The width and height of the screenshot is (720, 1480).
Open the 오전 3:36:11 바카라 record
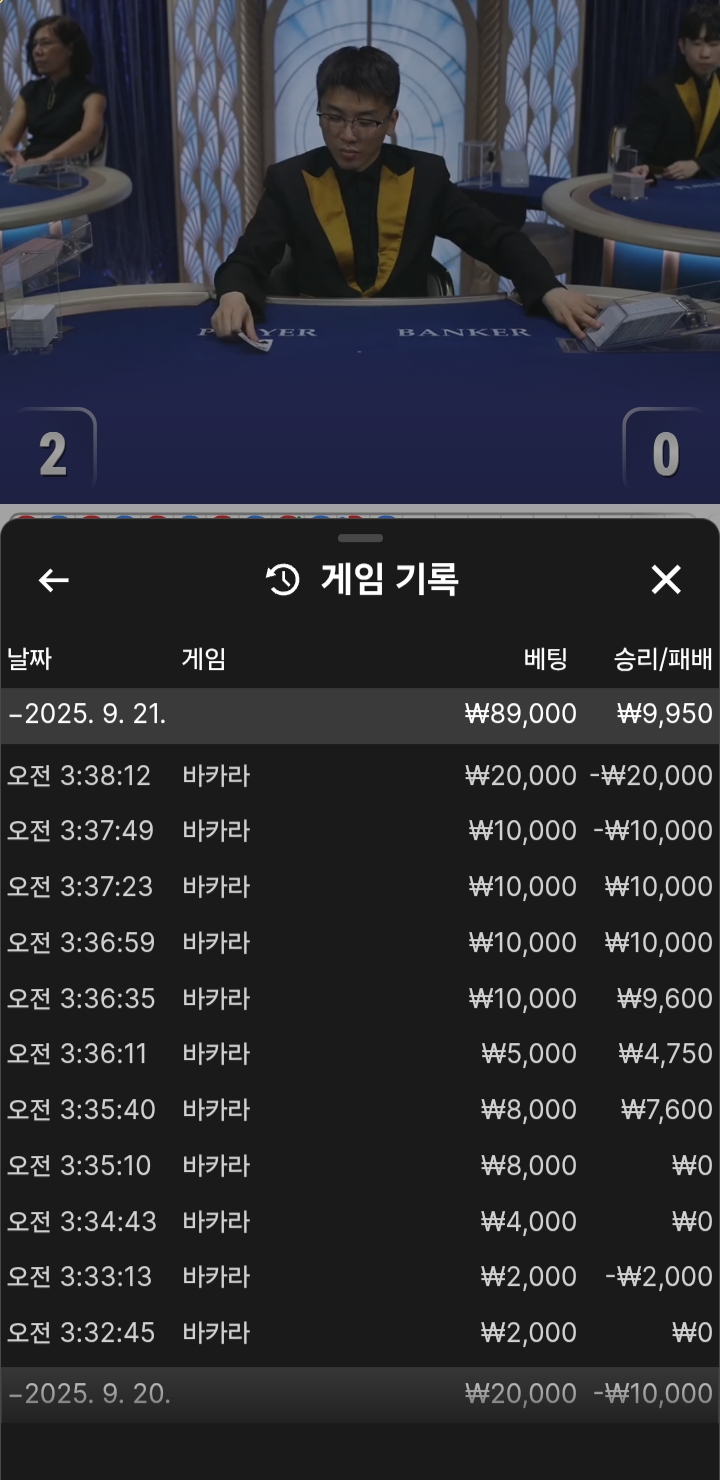tap(360, 1054)
